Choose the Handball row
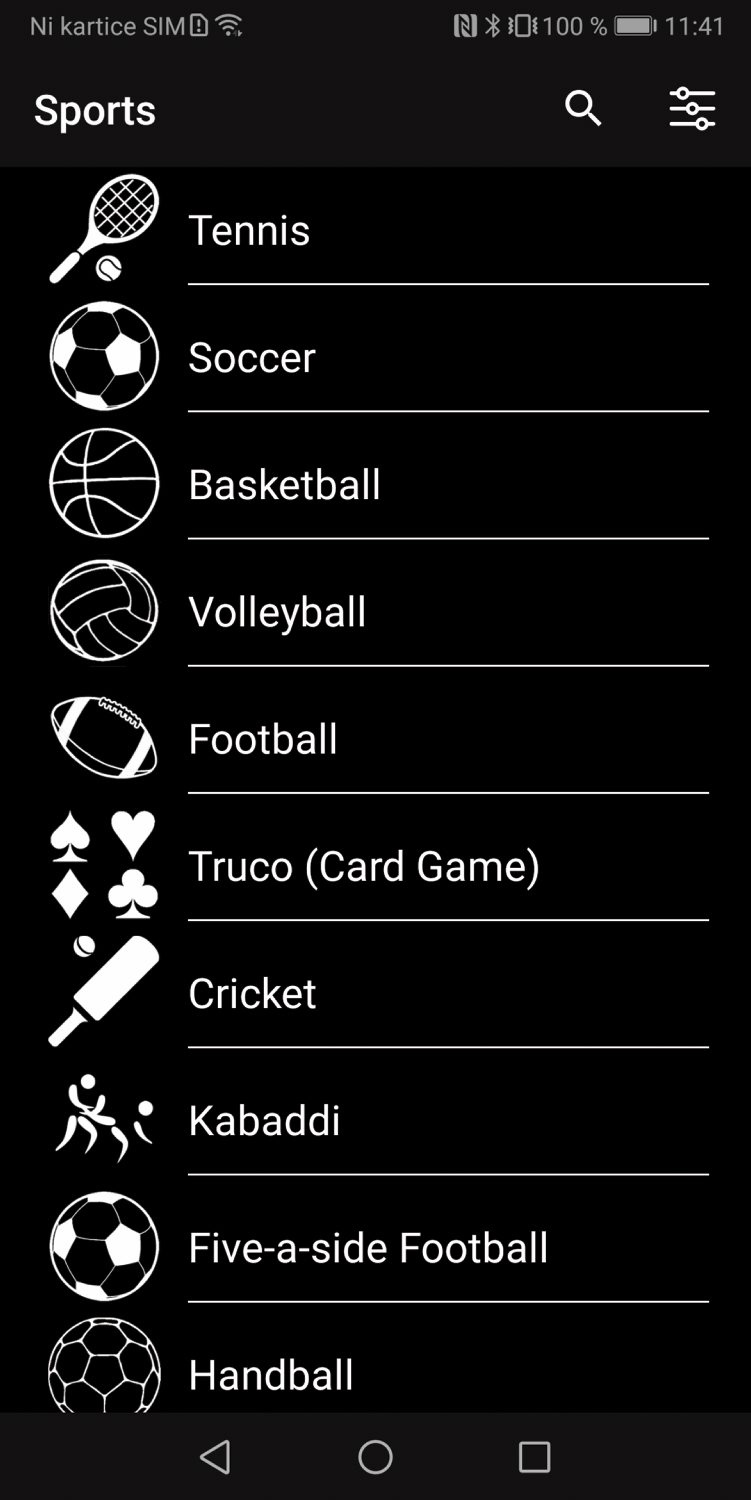 point(375,1362)
